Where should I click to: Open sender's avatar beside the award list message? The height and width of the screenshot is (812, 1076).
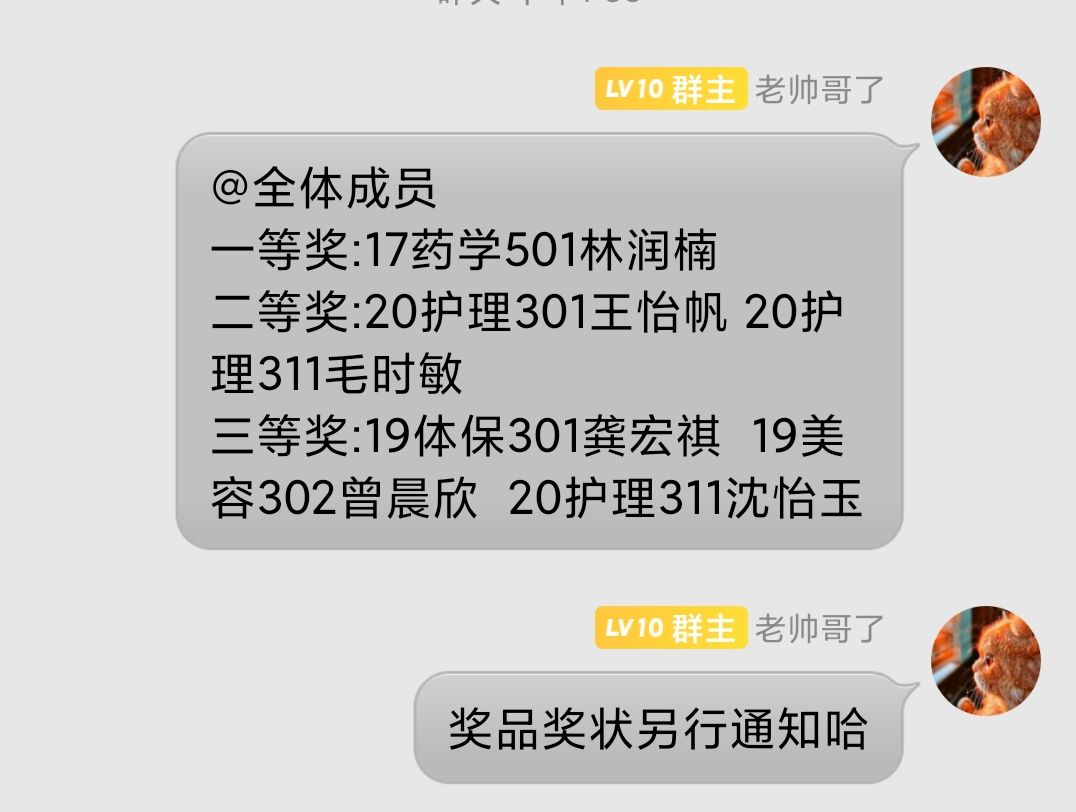point(985,121)
